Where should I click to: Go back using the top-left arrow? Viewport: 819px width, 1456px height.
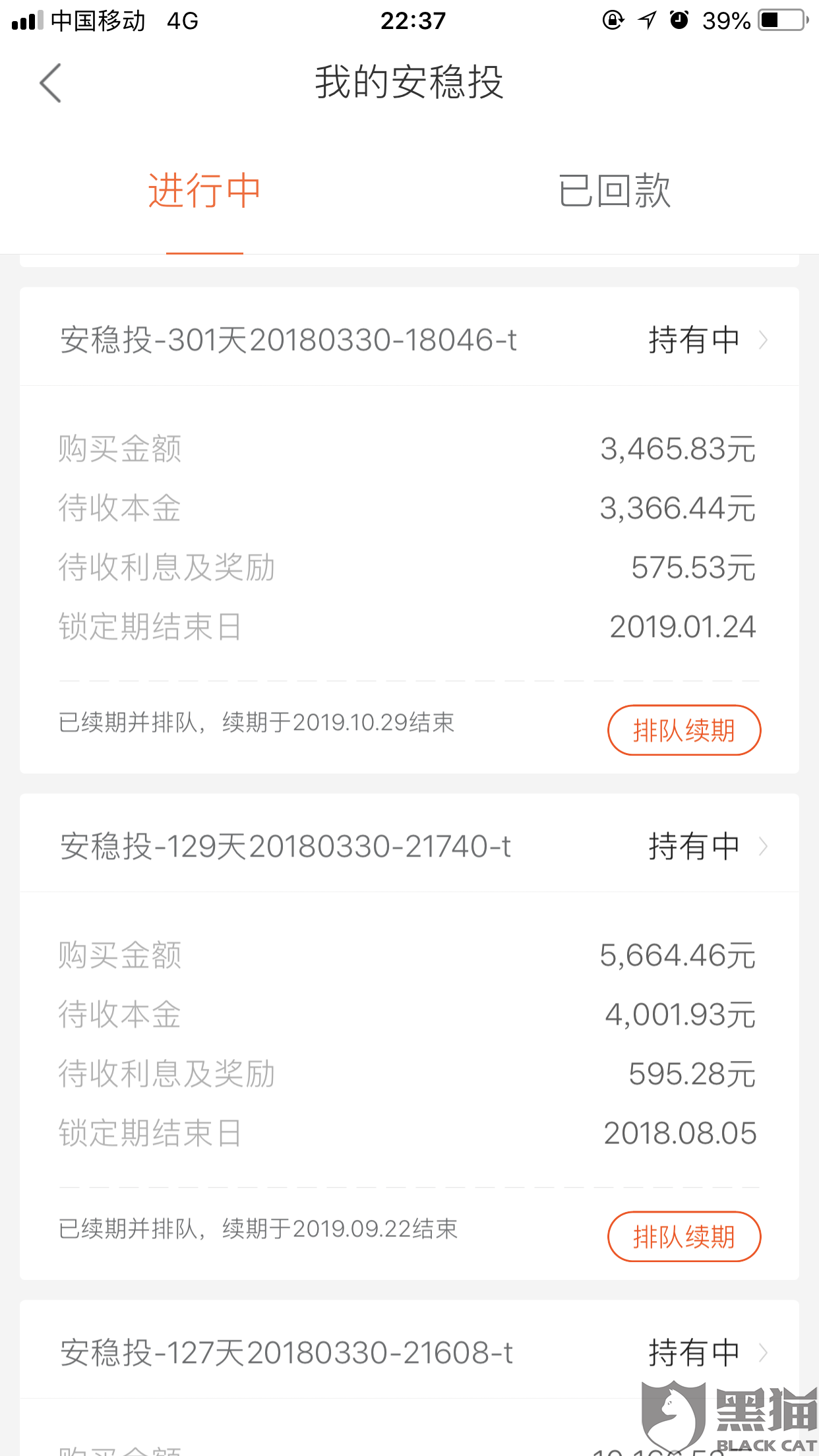[51, 83]
